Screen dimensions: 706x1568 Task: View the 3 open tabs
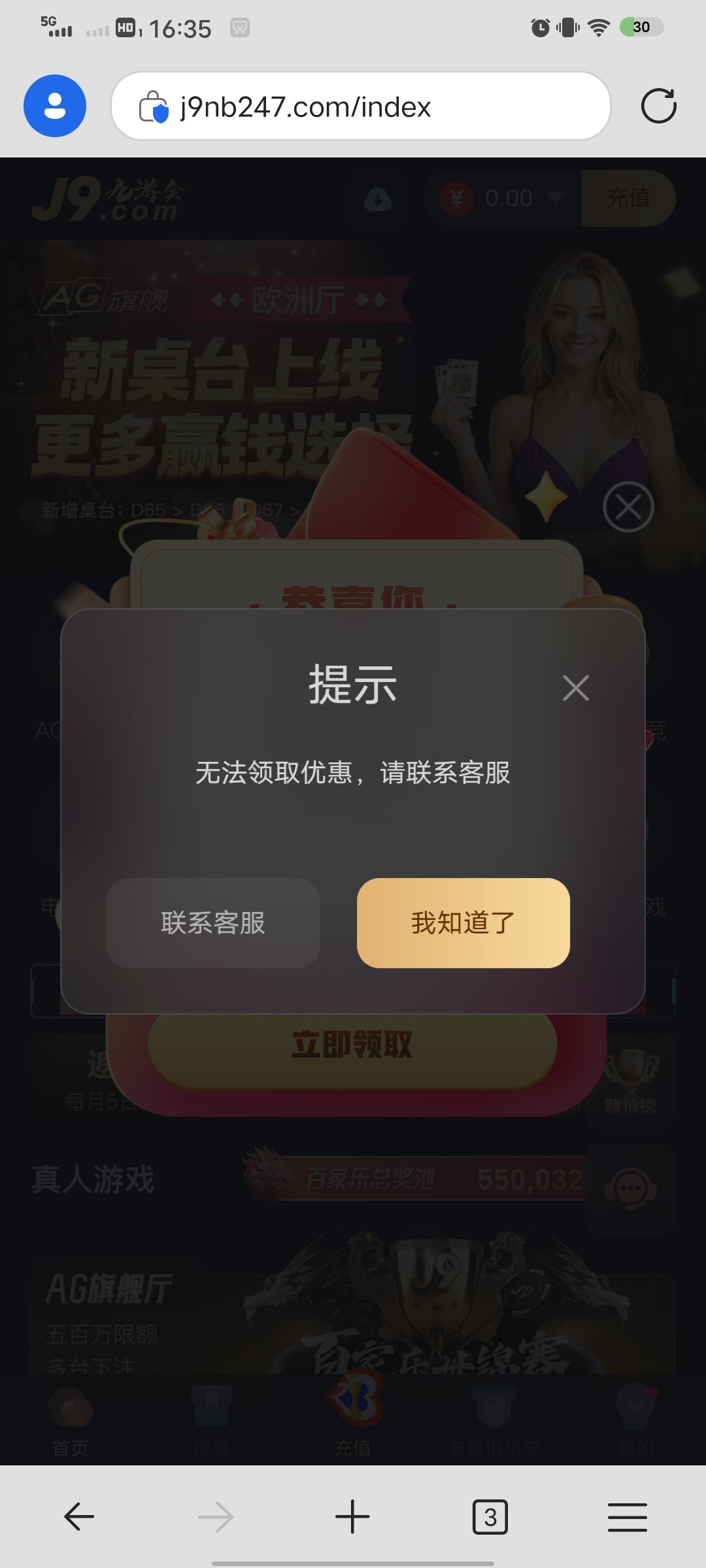490,1516
